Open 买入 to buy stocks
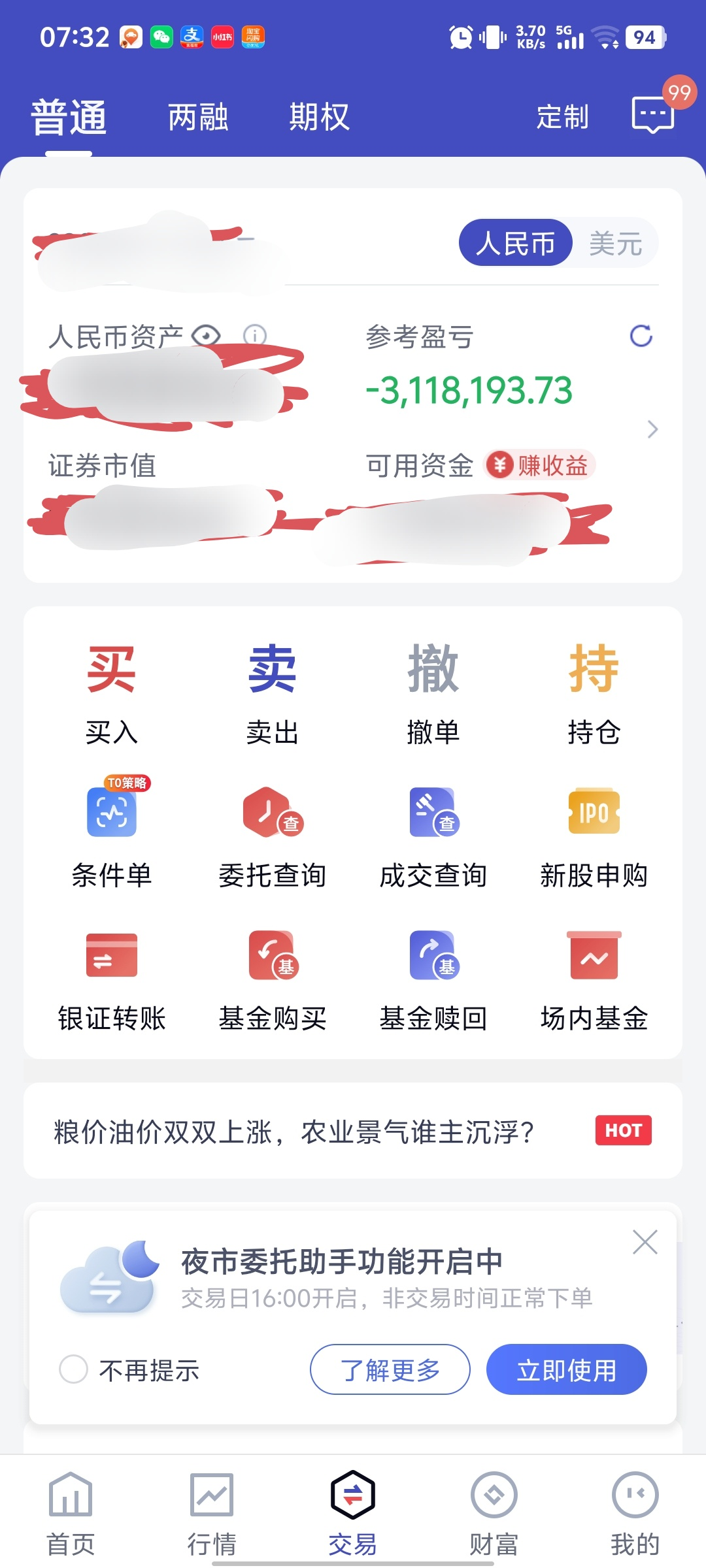Viewport: 706px width, 1568px height. (112, 694)
